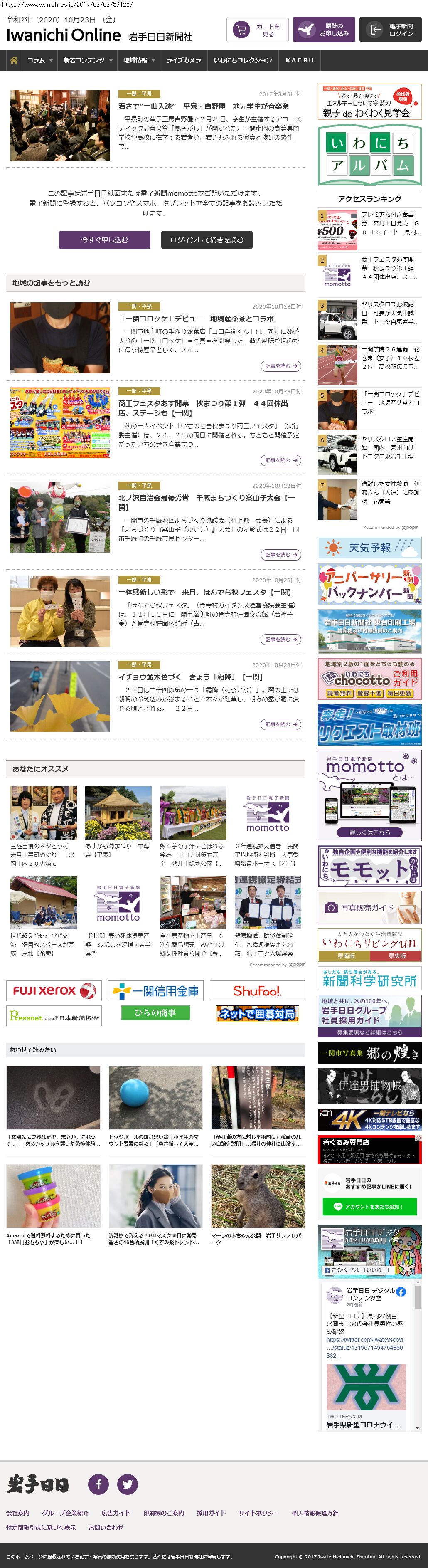Open the Facebook icon in footer
The image size is (428, 1568).
coord(98,1484)
